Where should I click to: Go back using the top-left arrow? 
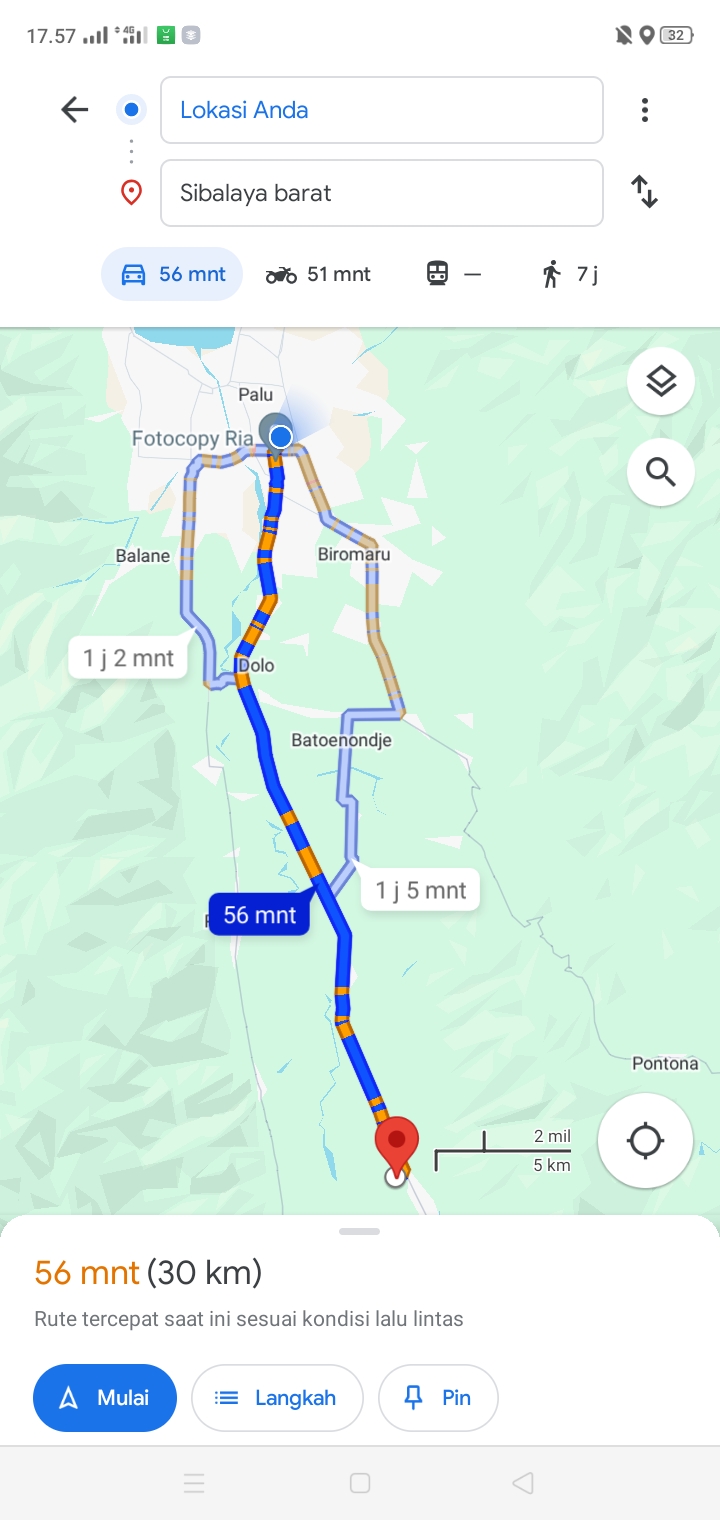[x=75, y=110]
